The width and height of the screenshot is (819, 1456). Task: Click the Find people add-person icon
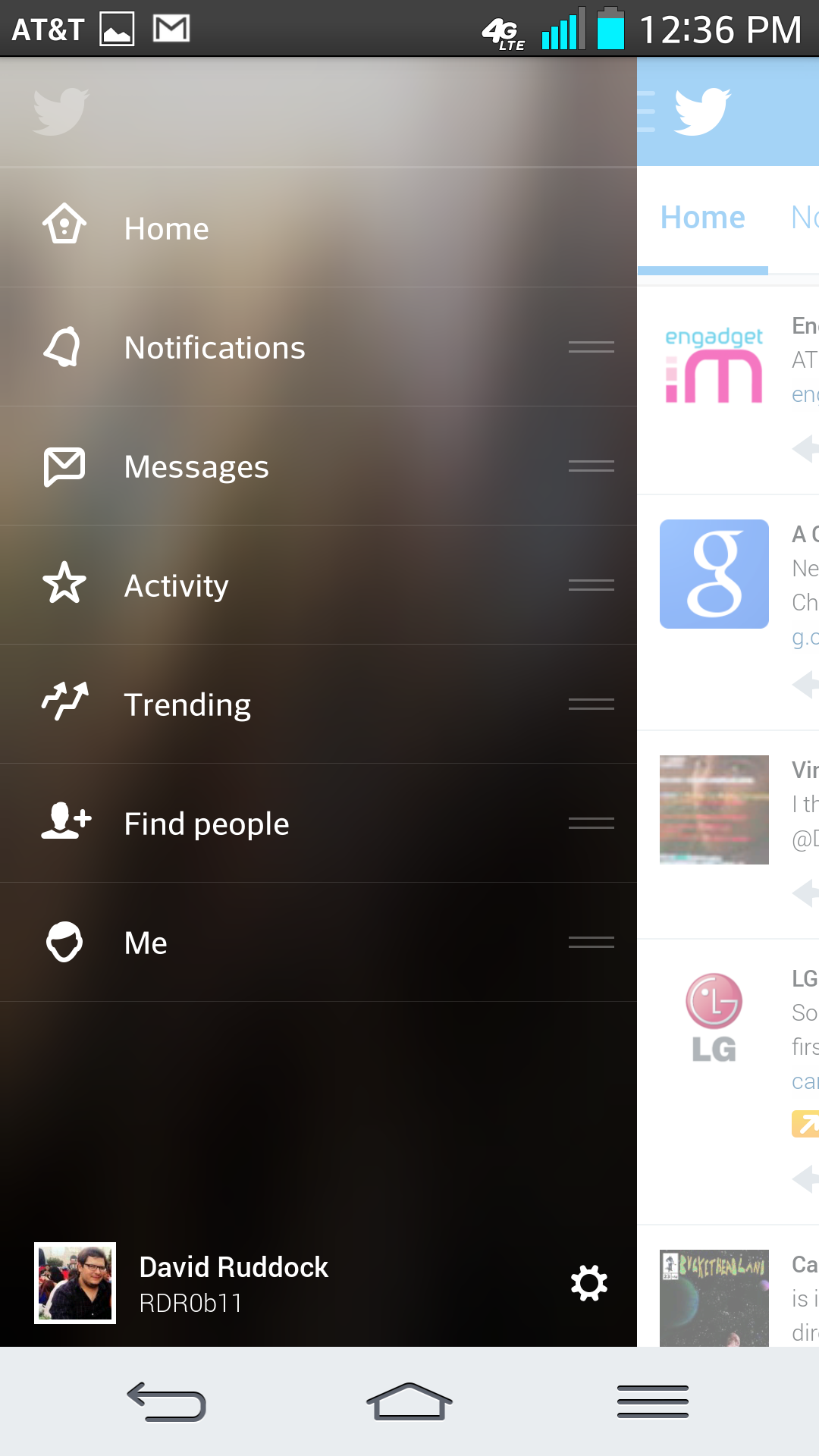click(x=64, y=823)
